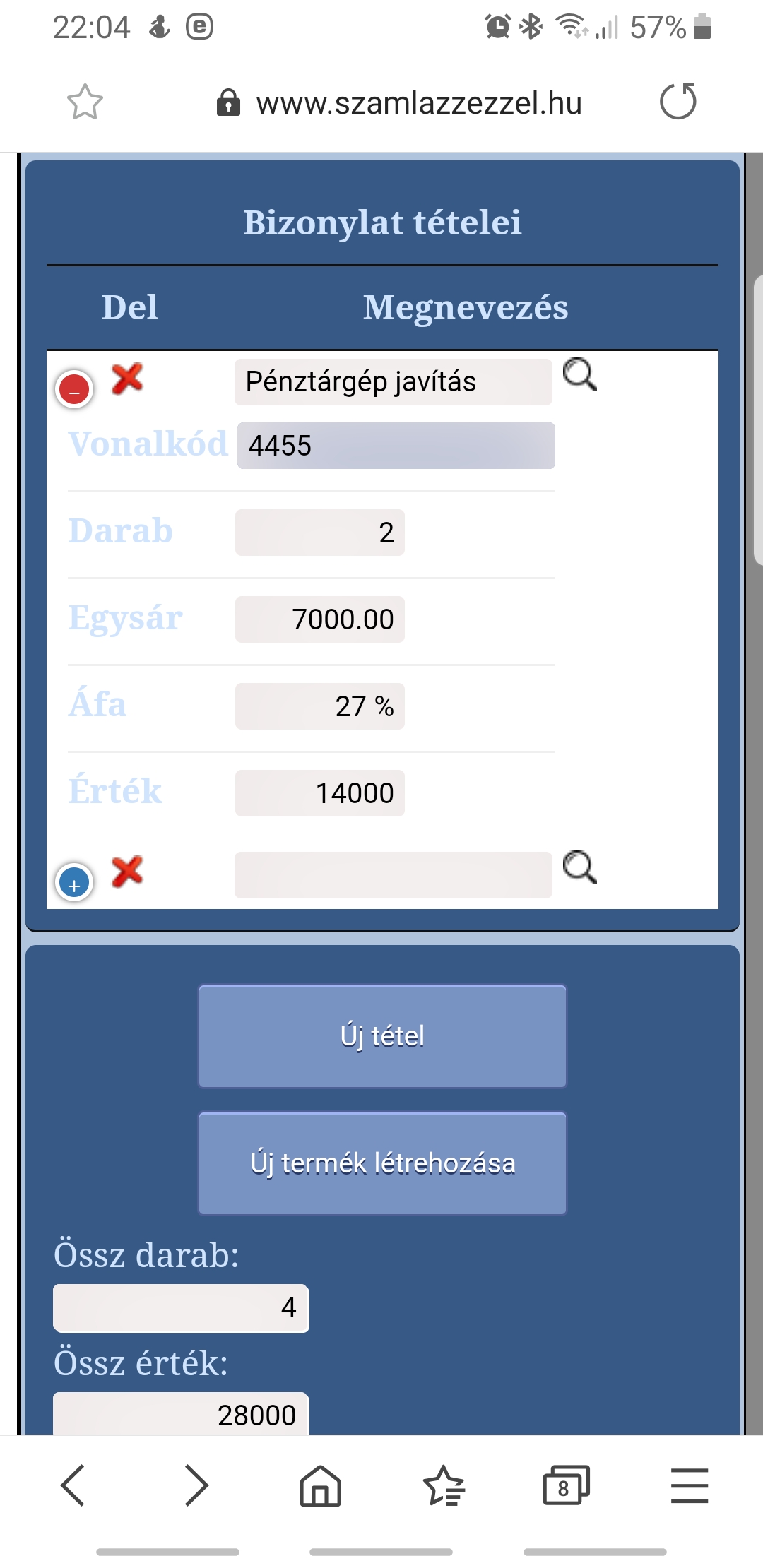
Task: Edit the Vonalkód field showing 4455
Action: (396, 446)
